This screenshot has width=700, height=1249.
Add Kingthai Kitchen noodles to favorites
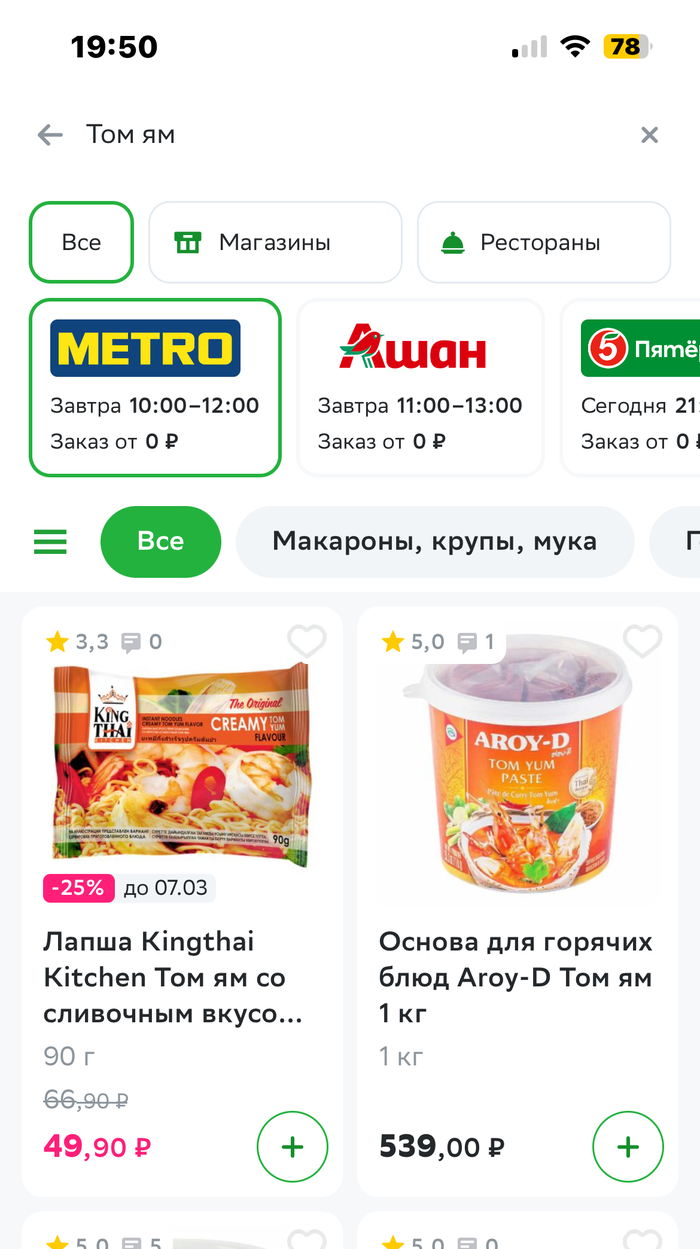point(306,641)
